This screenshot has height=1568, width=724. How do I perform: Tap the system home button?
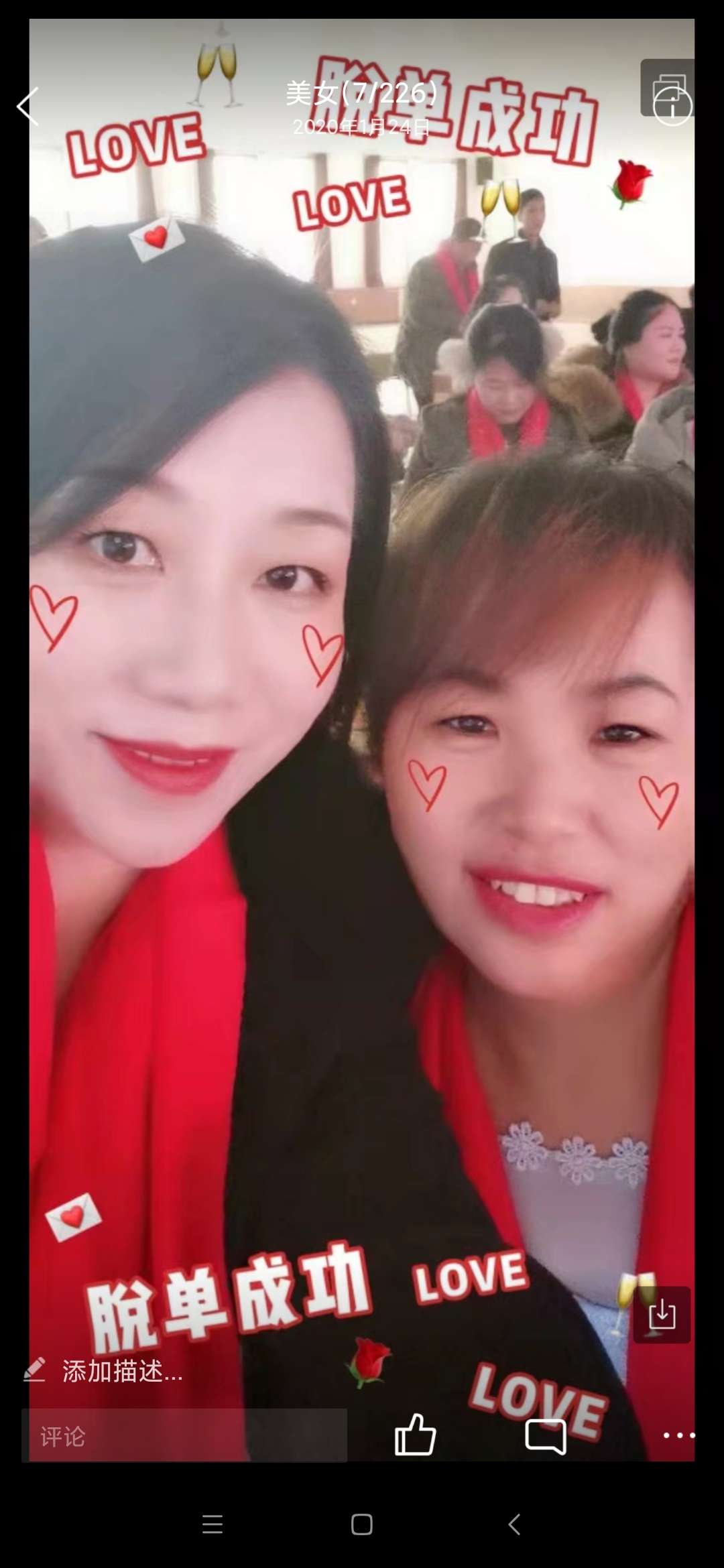click(x=362, y=1524)
